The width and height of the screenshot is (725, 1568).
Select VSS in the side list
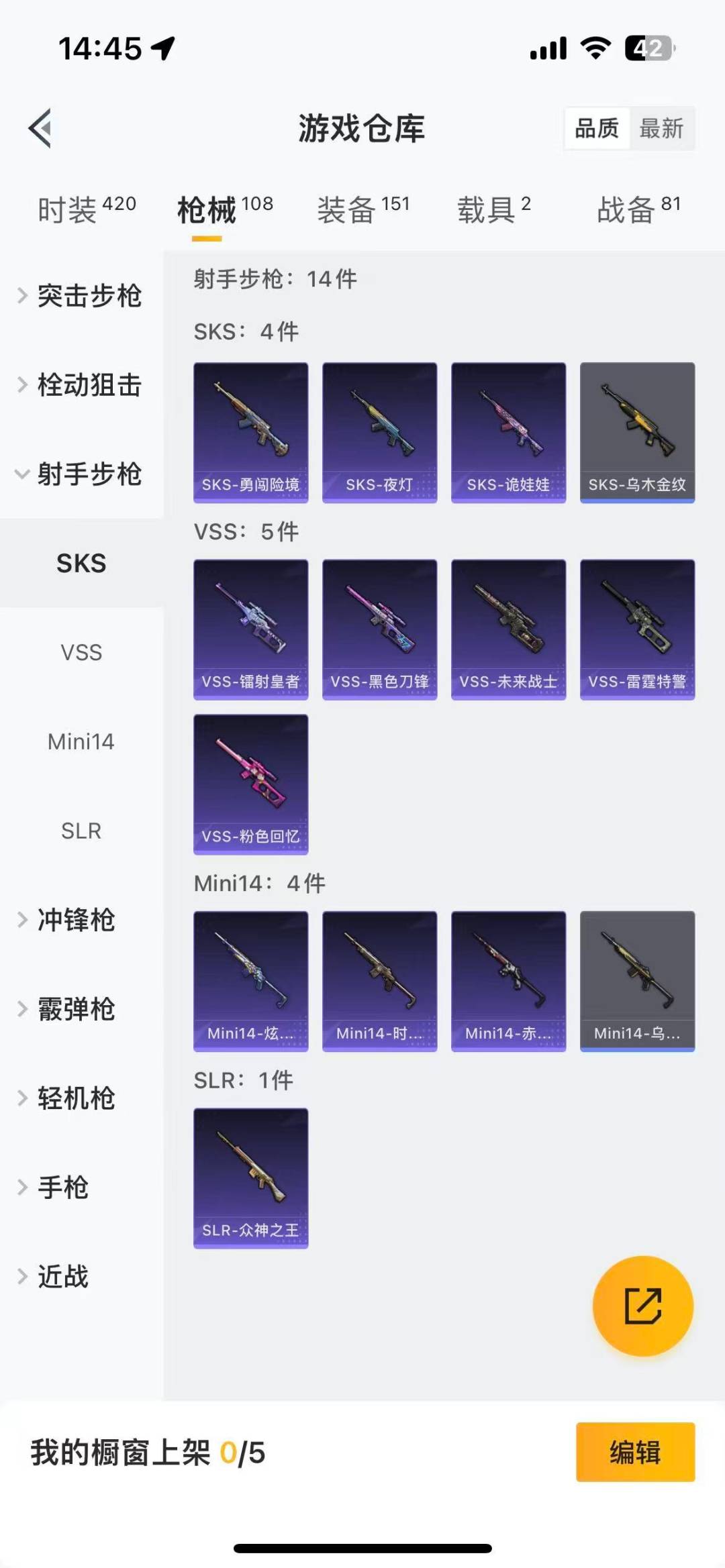coord(81,652)
